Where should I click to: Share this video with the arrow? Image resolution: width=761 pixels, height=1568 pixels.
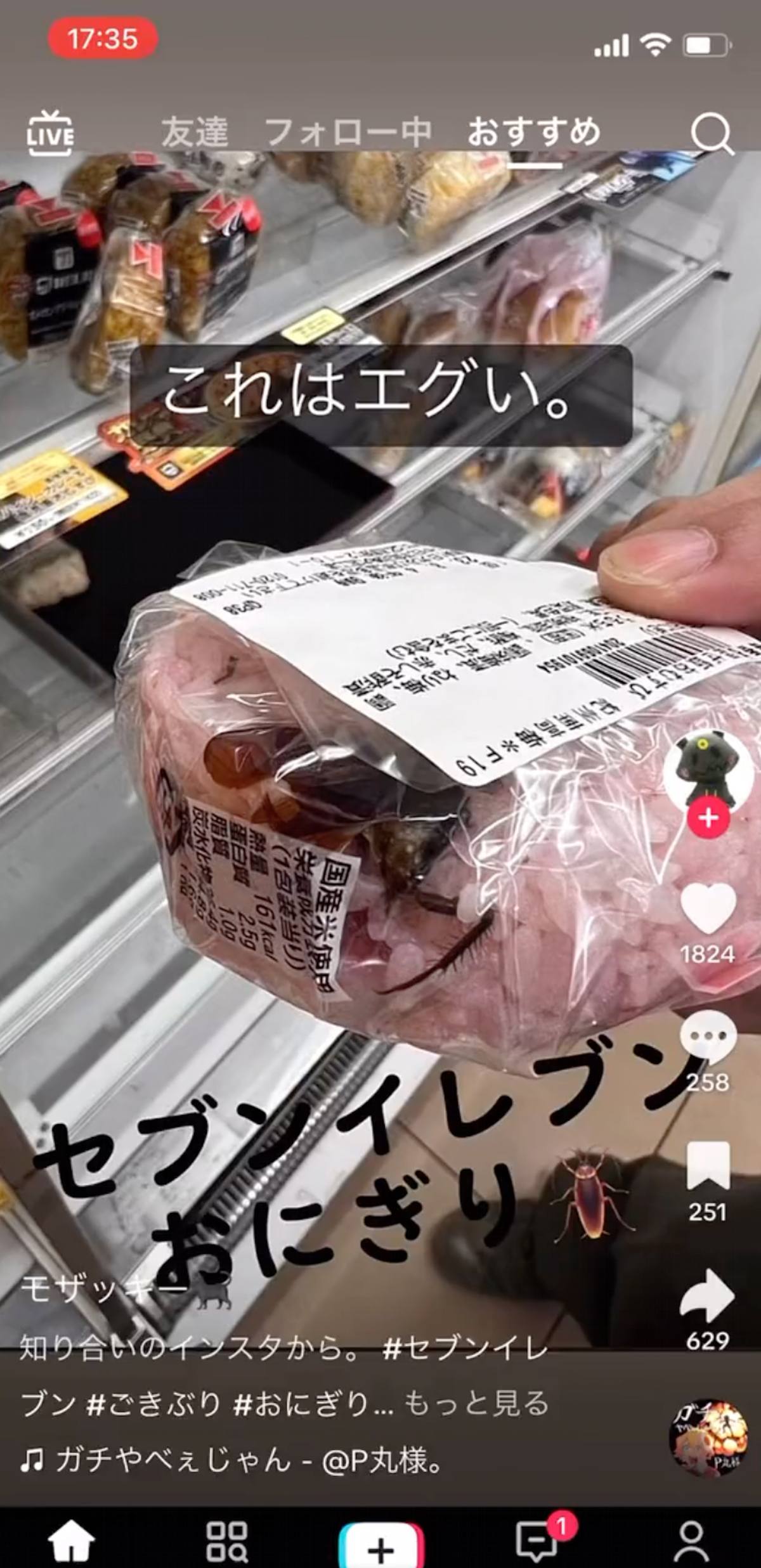point(708,1296)
